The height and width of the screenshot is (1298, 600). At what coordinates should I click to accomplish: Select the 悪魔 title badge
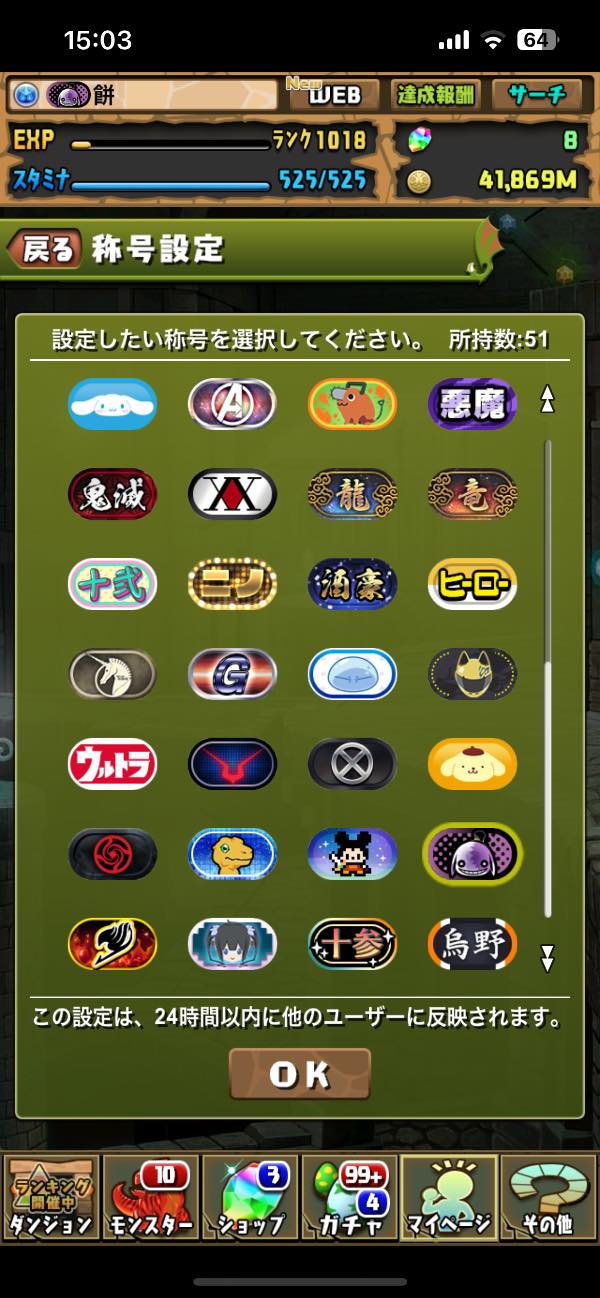472,404
